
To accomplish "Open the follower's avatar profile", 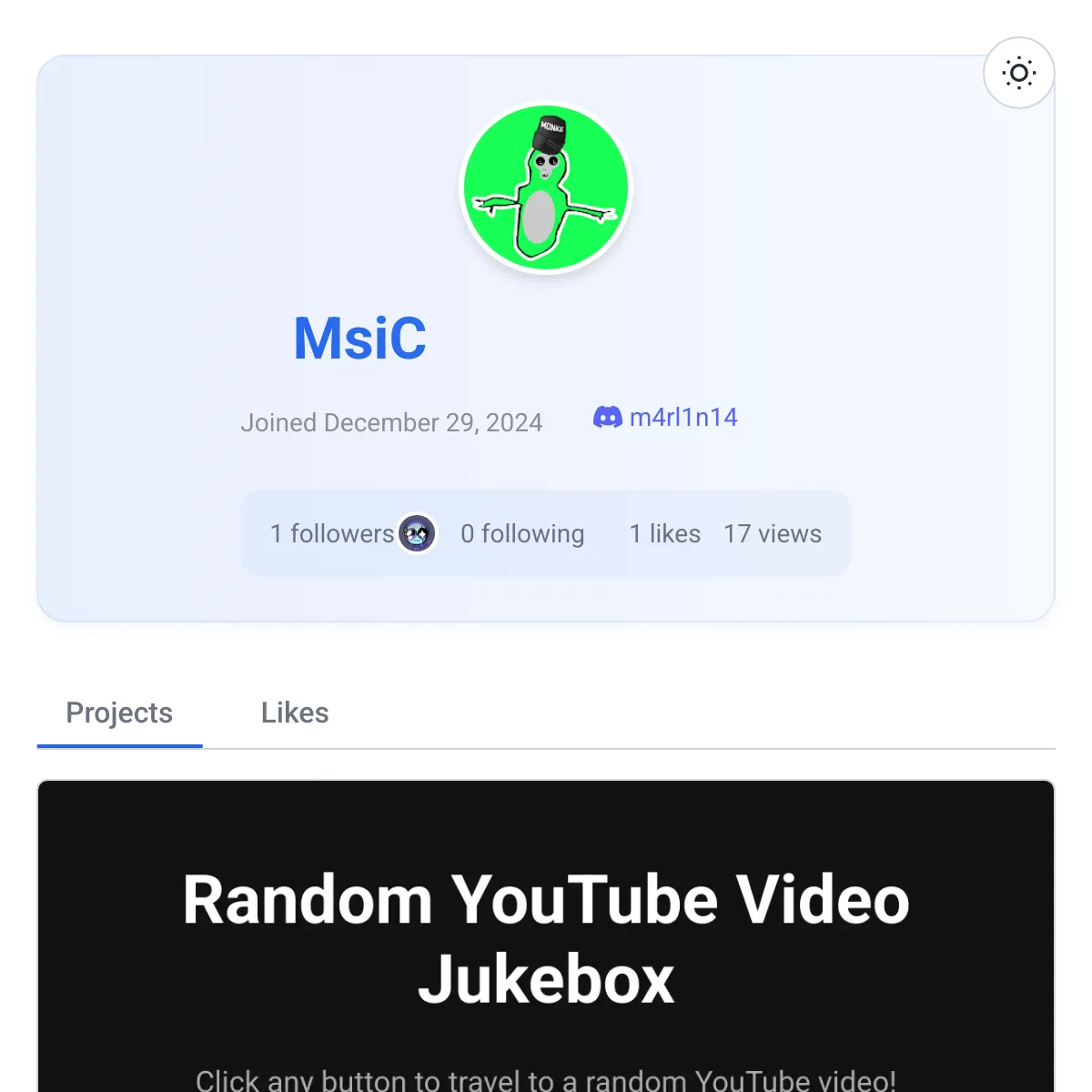I will [x=418, y=533].
